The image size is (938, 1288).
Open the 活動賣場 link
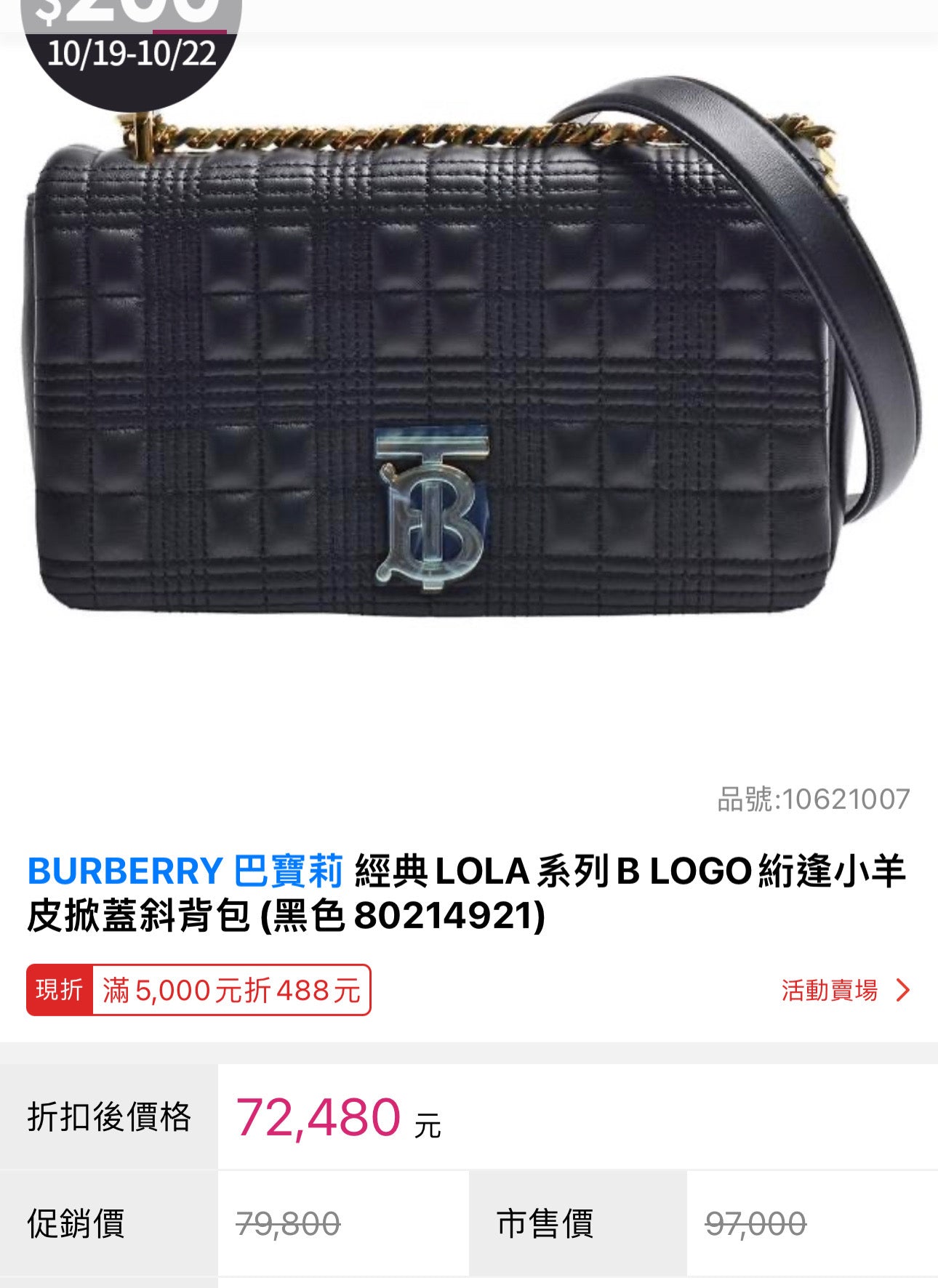pyautogui.click(x=844, y=990)
